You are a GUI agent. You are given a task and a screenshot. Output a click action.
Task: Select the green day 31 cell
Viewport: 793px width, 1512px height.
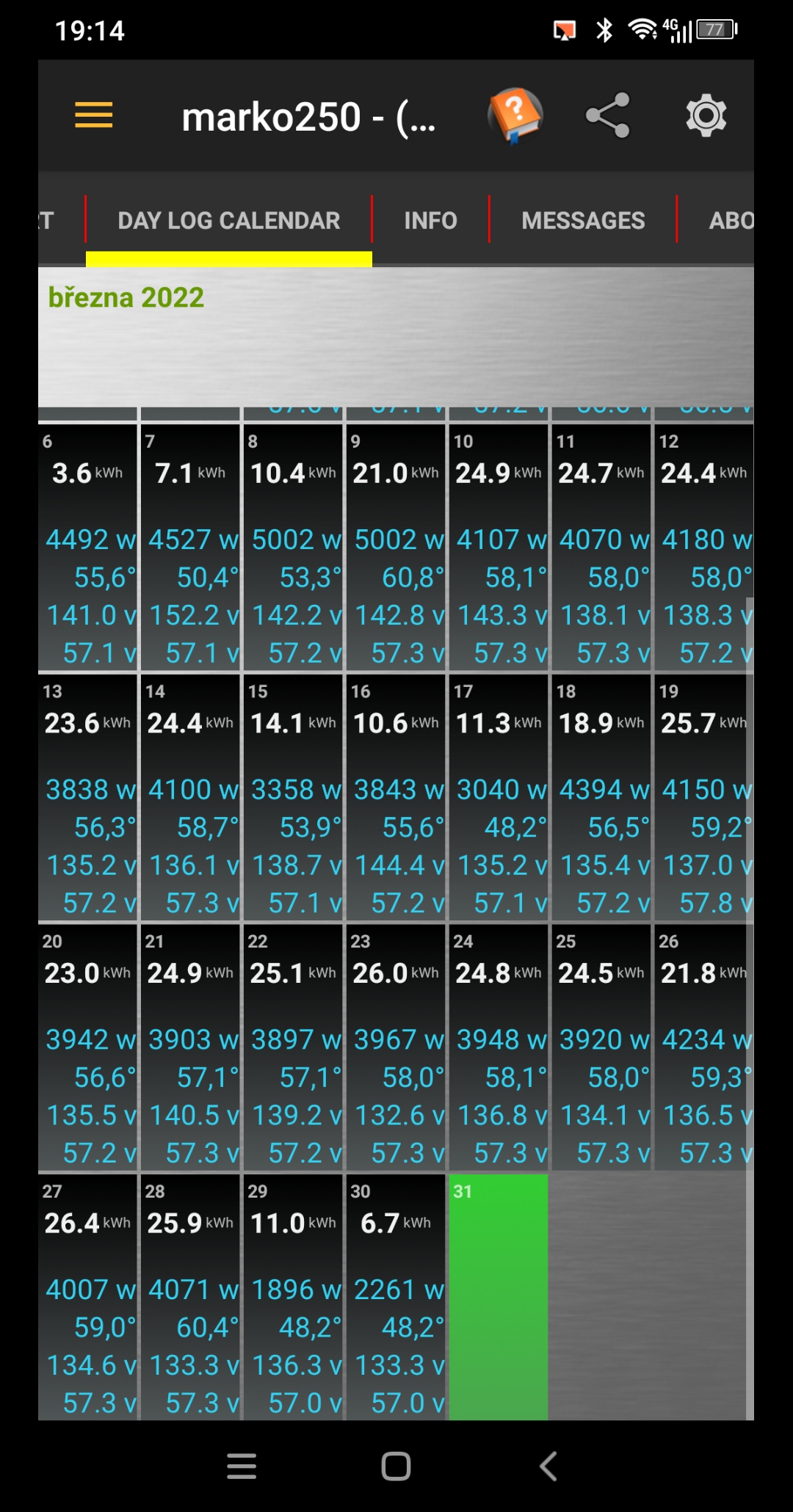tap(499, 1297)
